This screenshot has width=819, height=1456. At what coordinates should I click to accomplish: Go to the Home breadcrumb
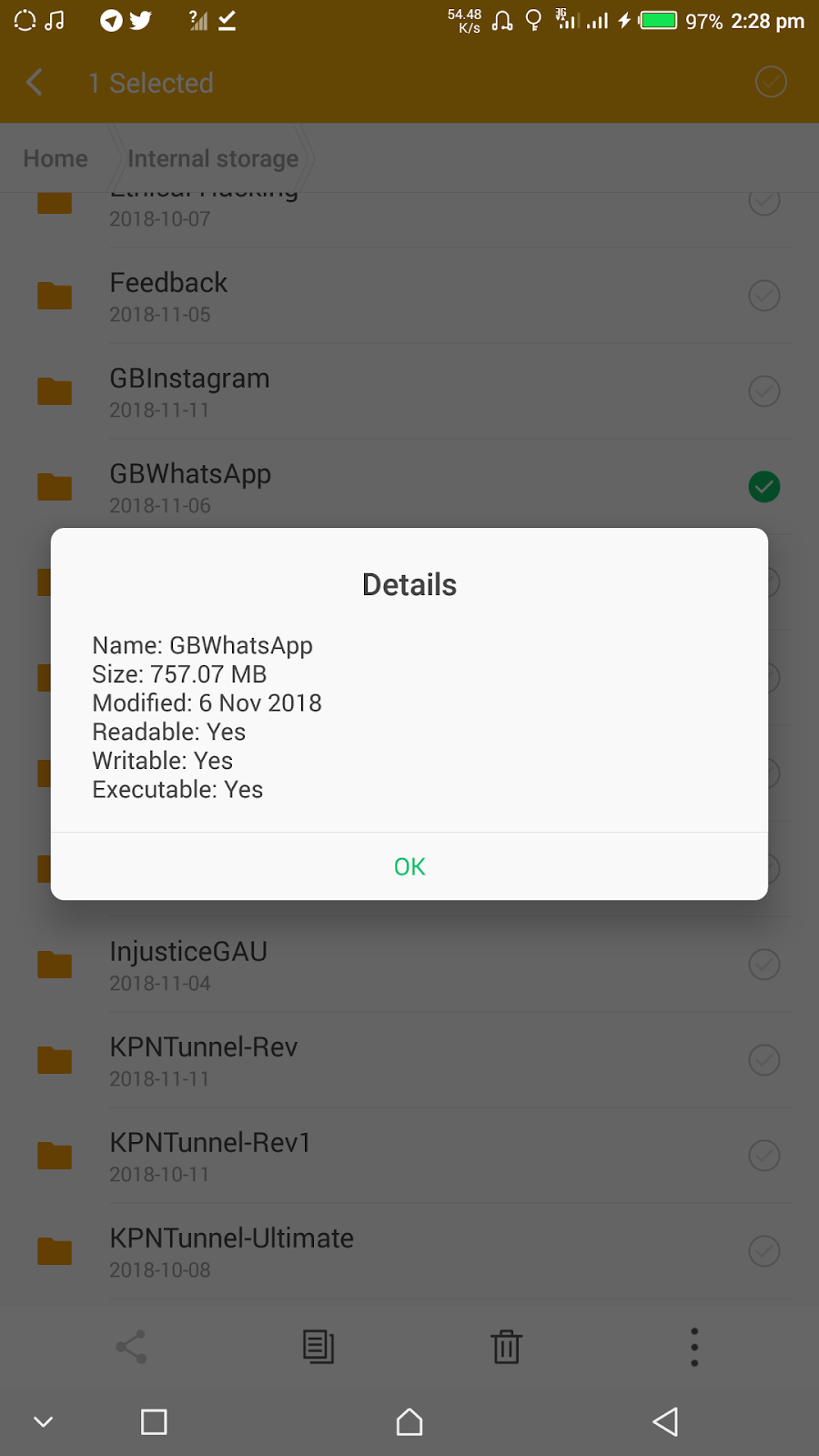tap(56, 158)
